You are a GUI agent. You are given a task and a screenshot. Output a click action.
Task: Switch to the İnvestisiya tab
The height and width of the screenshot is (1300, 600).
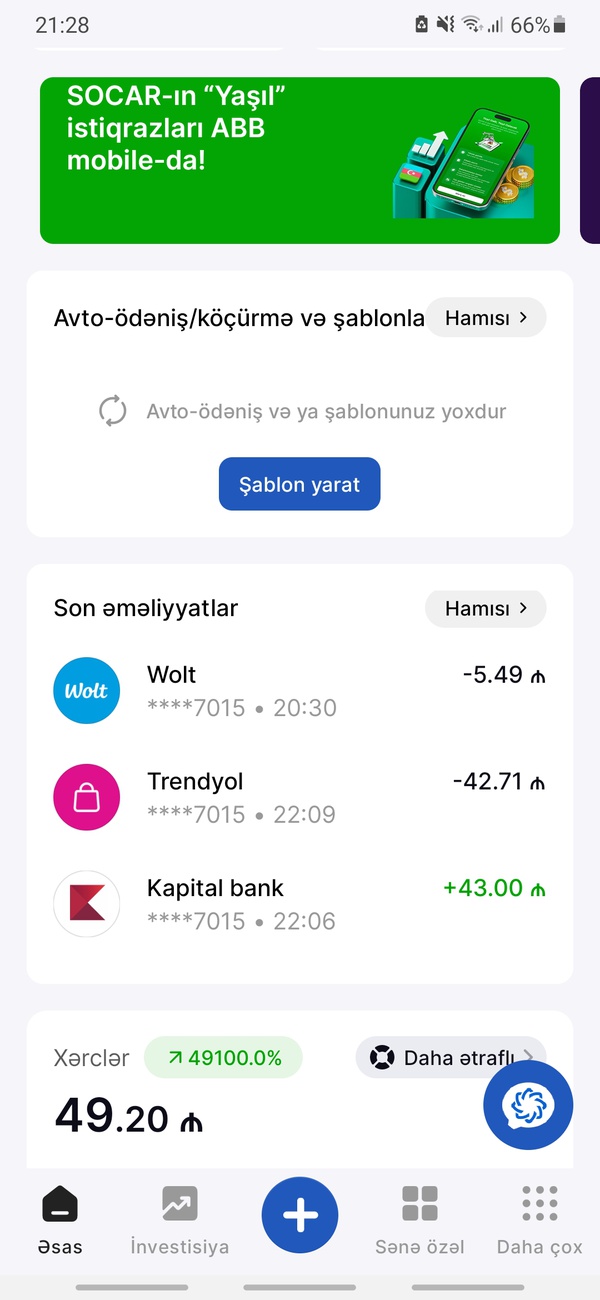[x=180, y=1220]
